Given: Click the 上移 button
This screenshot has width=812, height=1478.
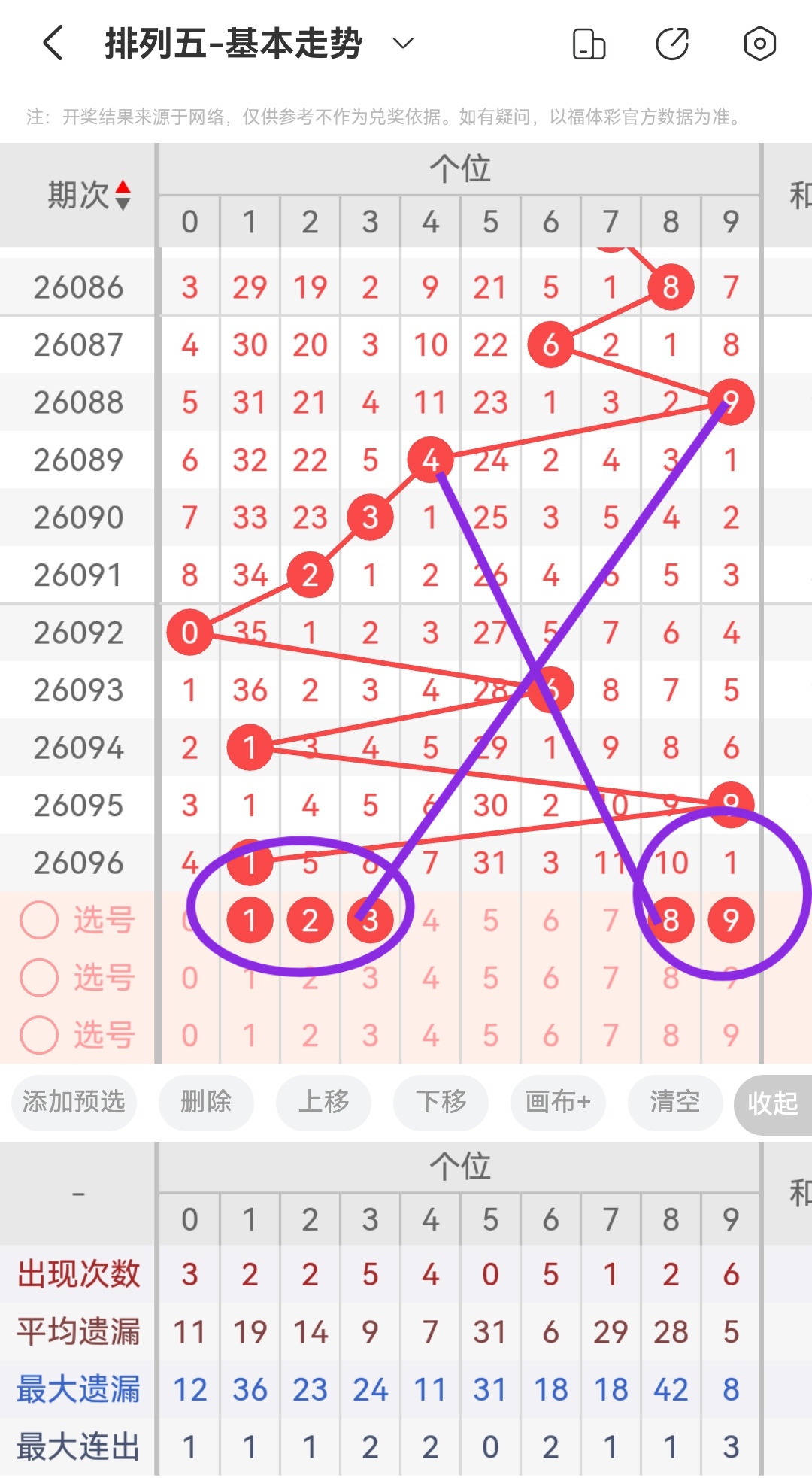Looking at the screenshot, I should [x=323, y=1103].
